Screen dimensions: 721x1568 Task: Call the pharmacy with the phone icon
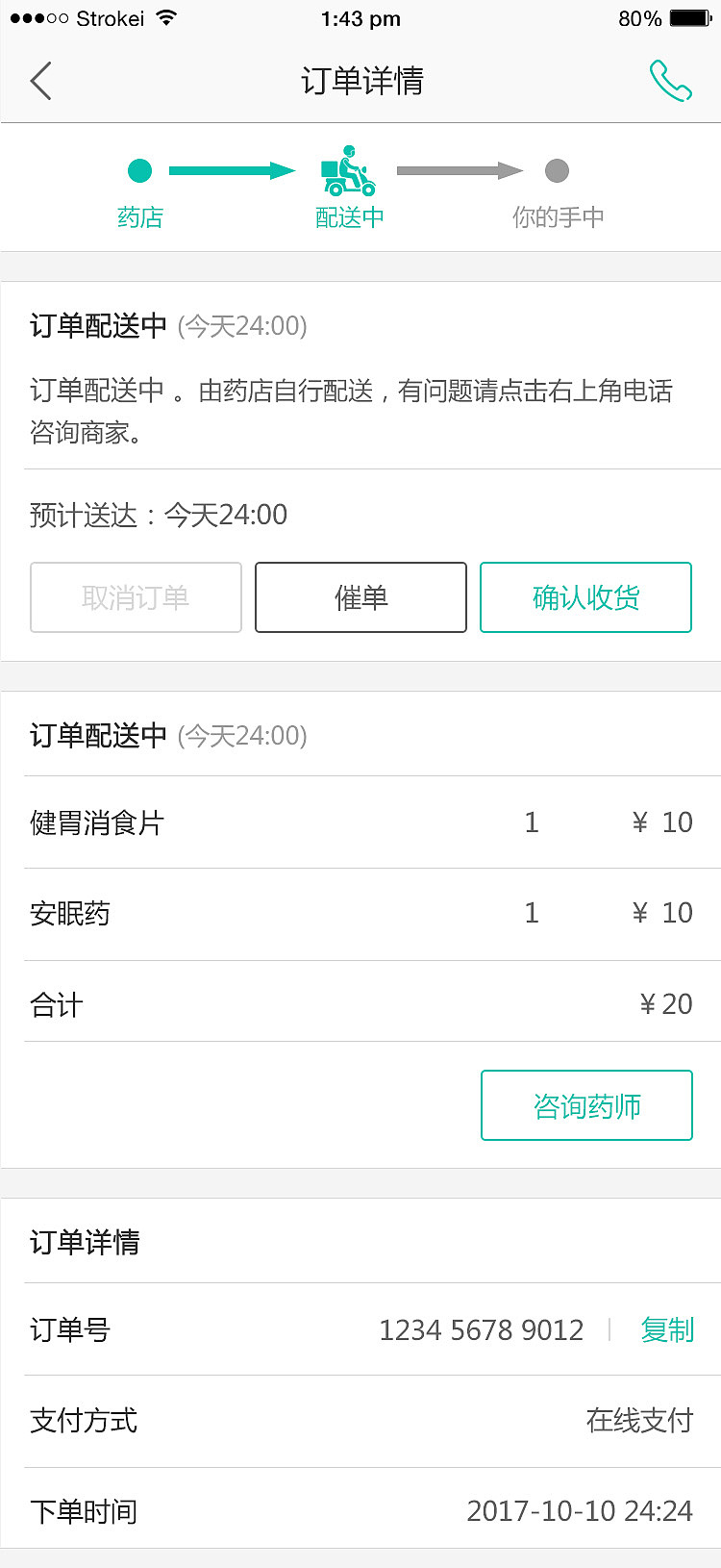670,81
